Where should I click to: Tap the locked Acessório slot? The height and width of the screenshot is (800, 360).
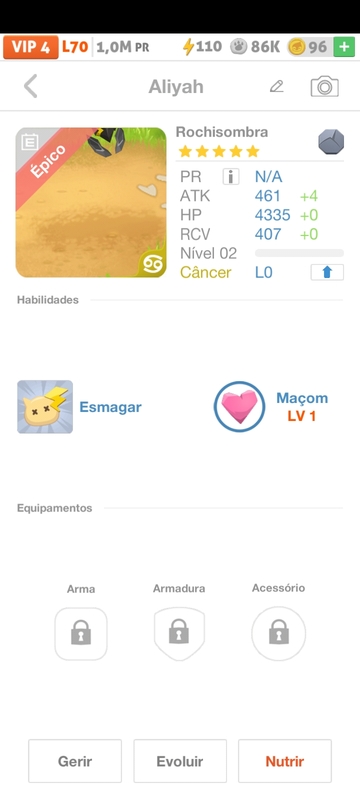[278, 634]
